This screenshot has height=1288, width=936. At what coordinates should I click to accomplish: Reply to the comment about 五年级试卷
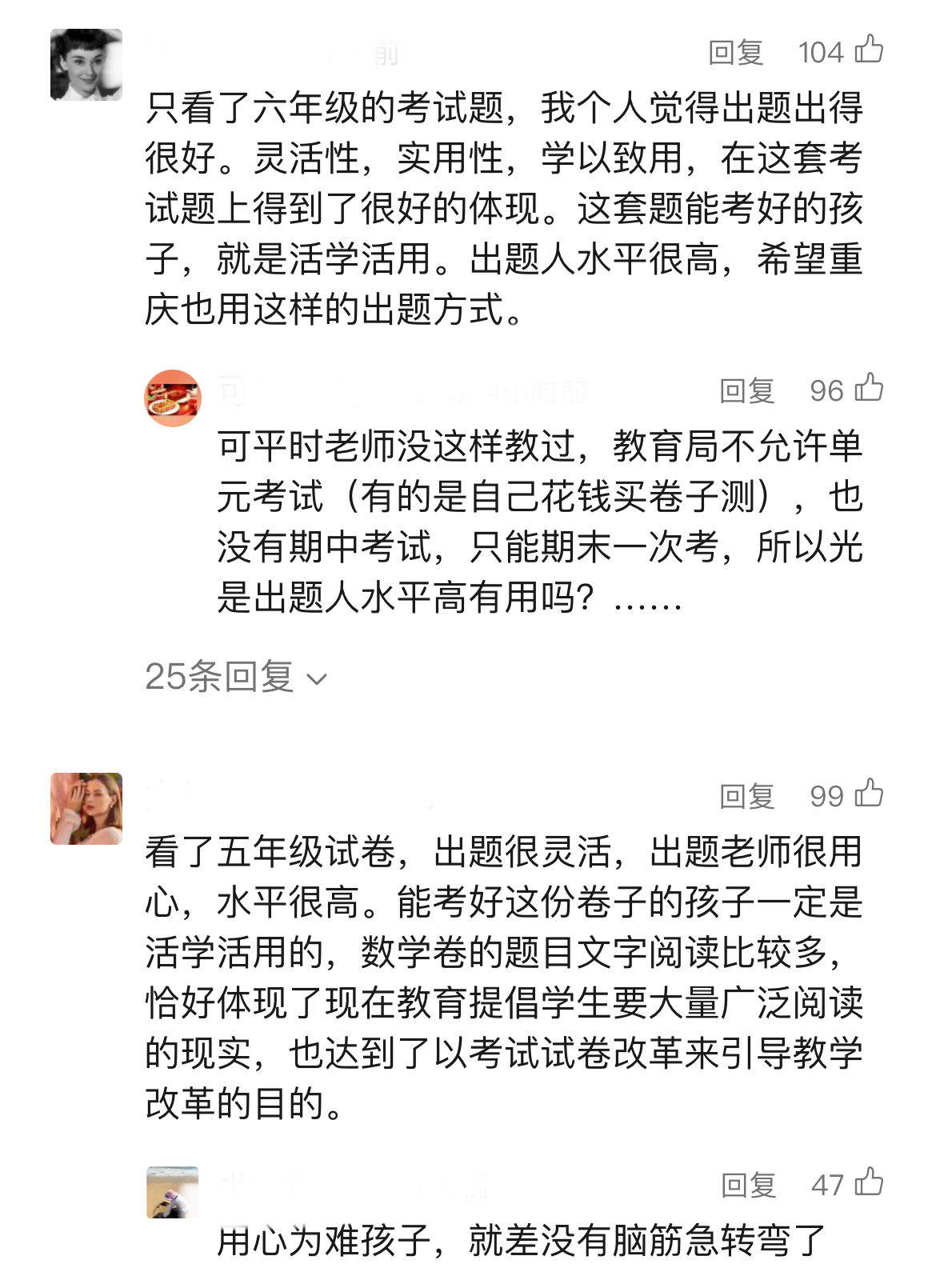(746, 797)
